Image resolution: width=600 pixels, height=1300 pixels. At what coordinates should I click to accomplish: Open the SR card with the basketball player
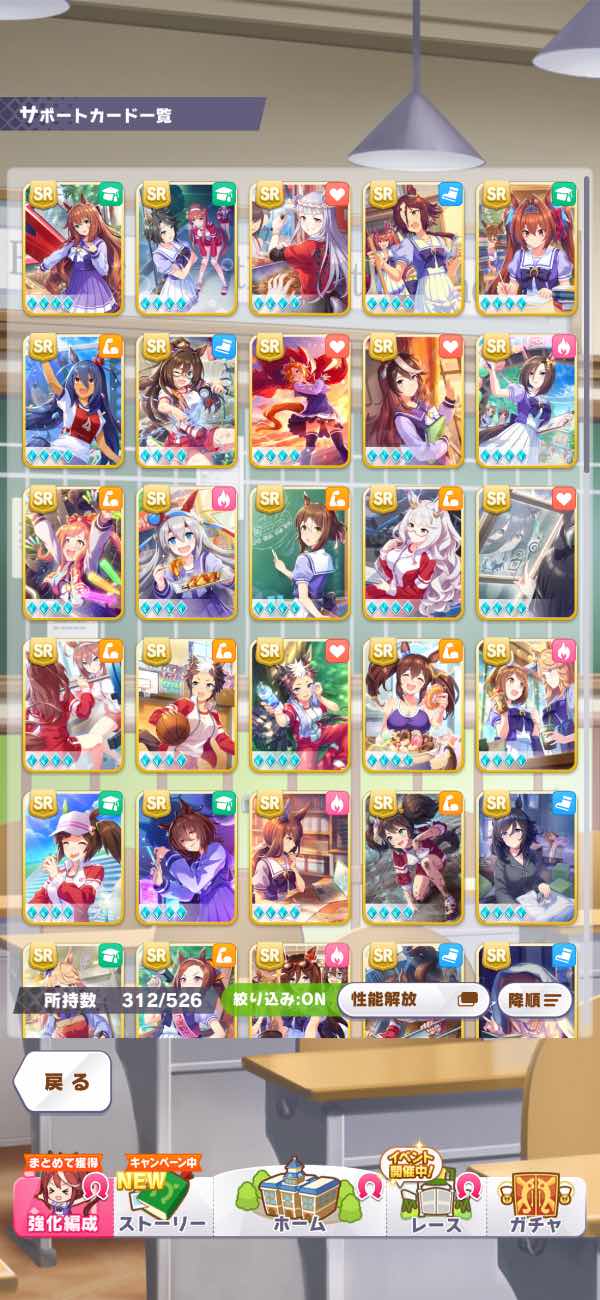pyautogui.click(x=187, y=704)
